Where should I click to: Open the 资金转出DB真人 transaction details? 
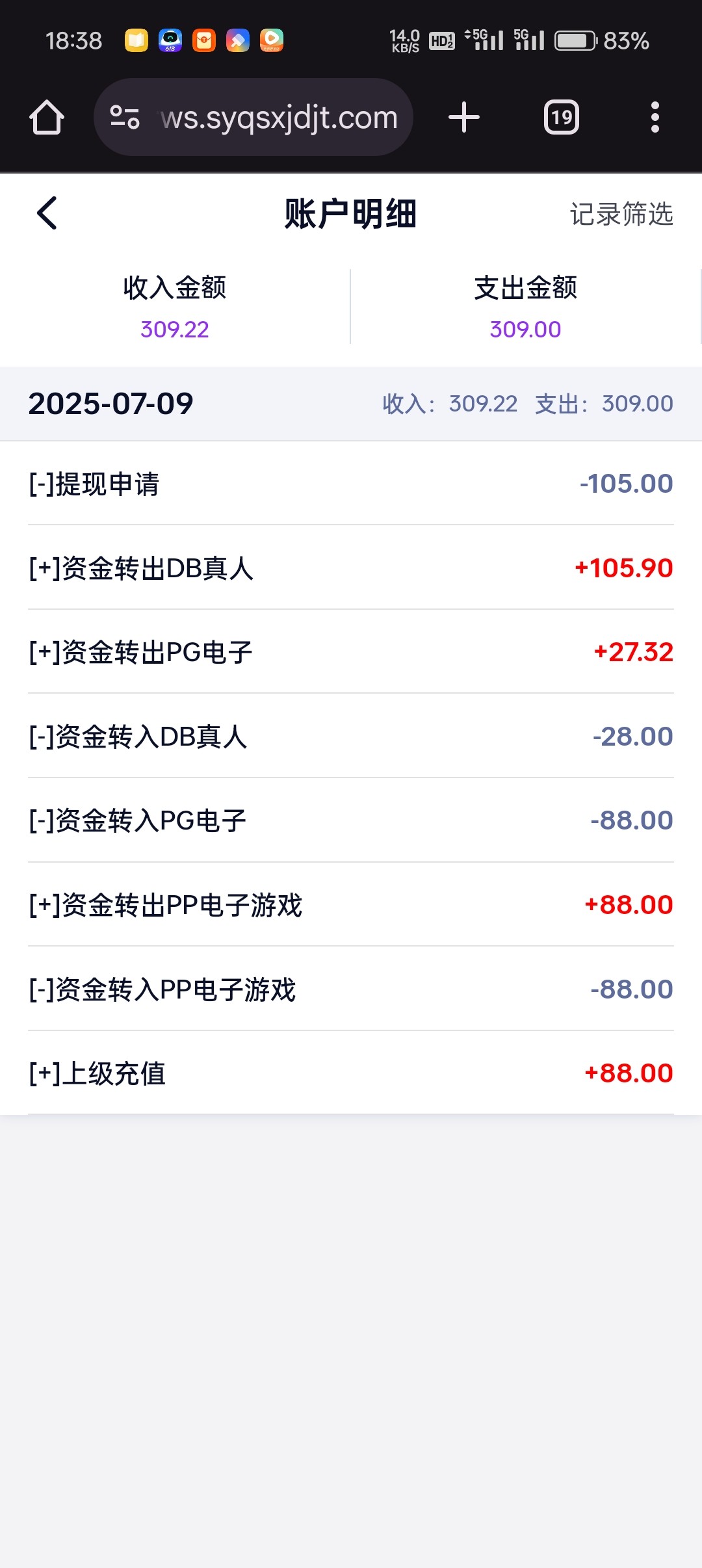(x=351, y=568)
